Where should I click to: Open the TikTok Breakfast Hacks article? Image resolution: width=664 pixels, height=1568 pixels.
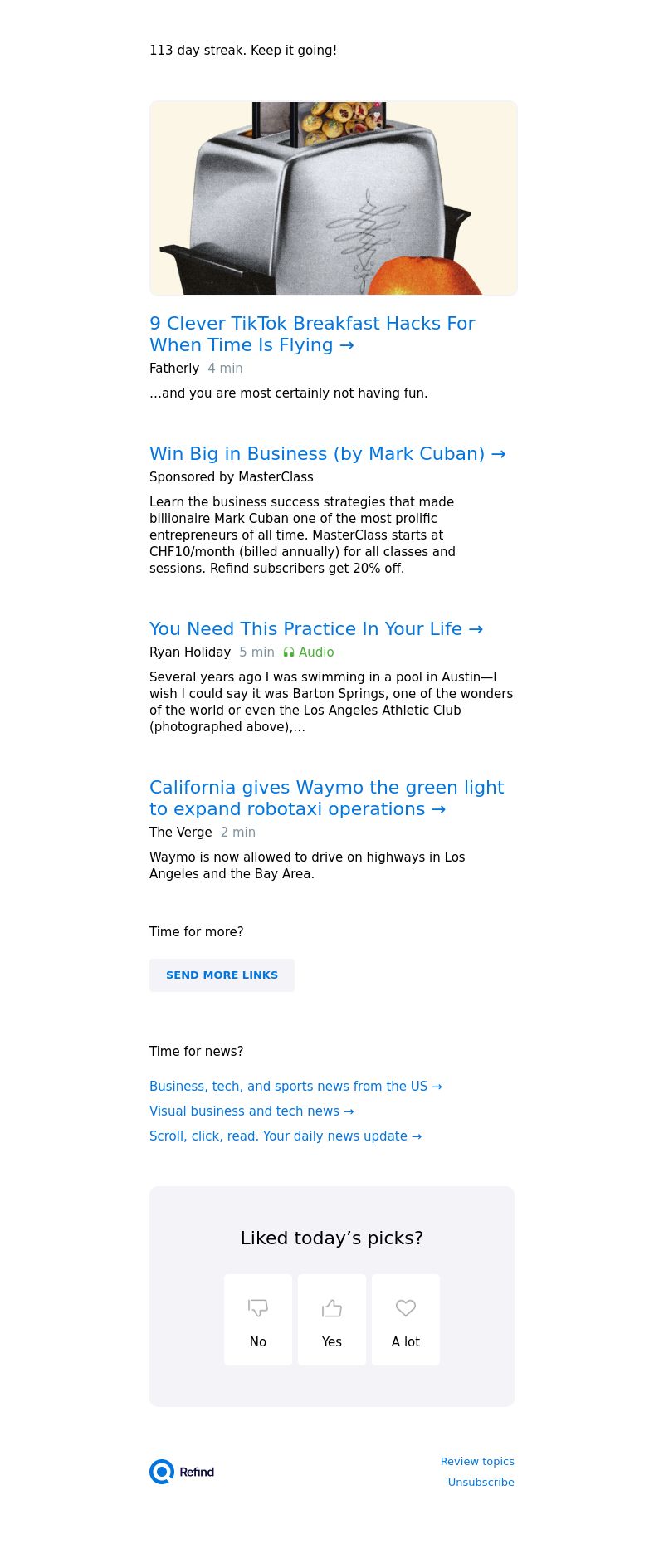(312, 334)
